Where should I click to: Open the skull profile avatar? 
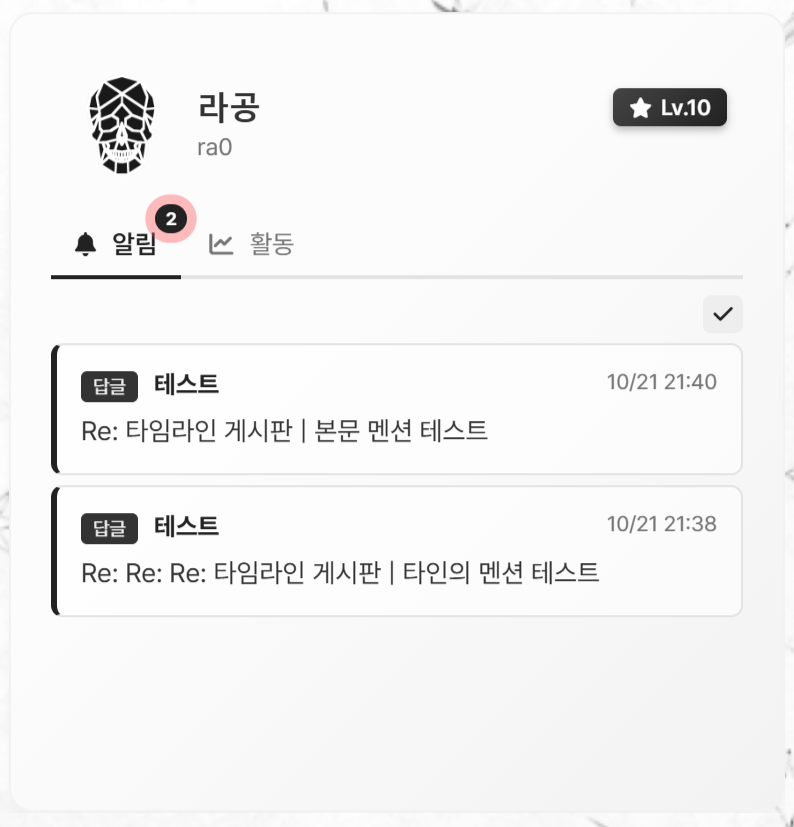pyautogui.click(x=121, y=122)
